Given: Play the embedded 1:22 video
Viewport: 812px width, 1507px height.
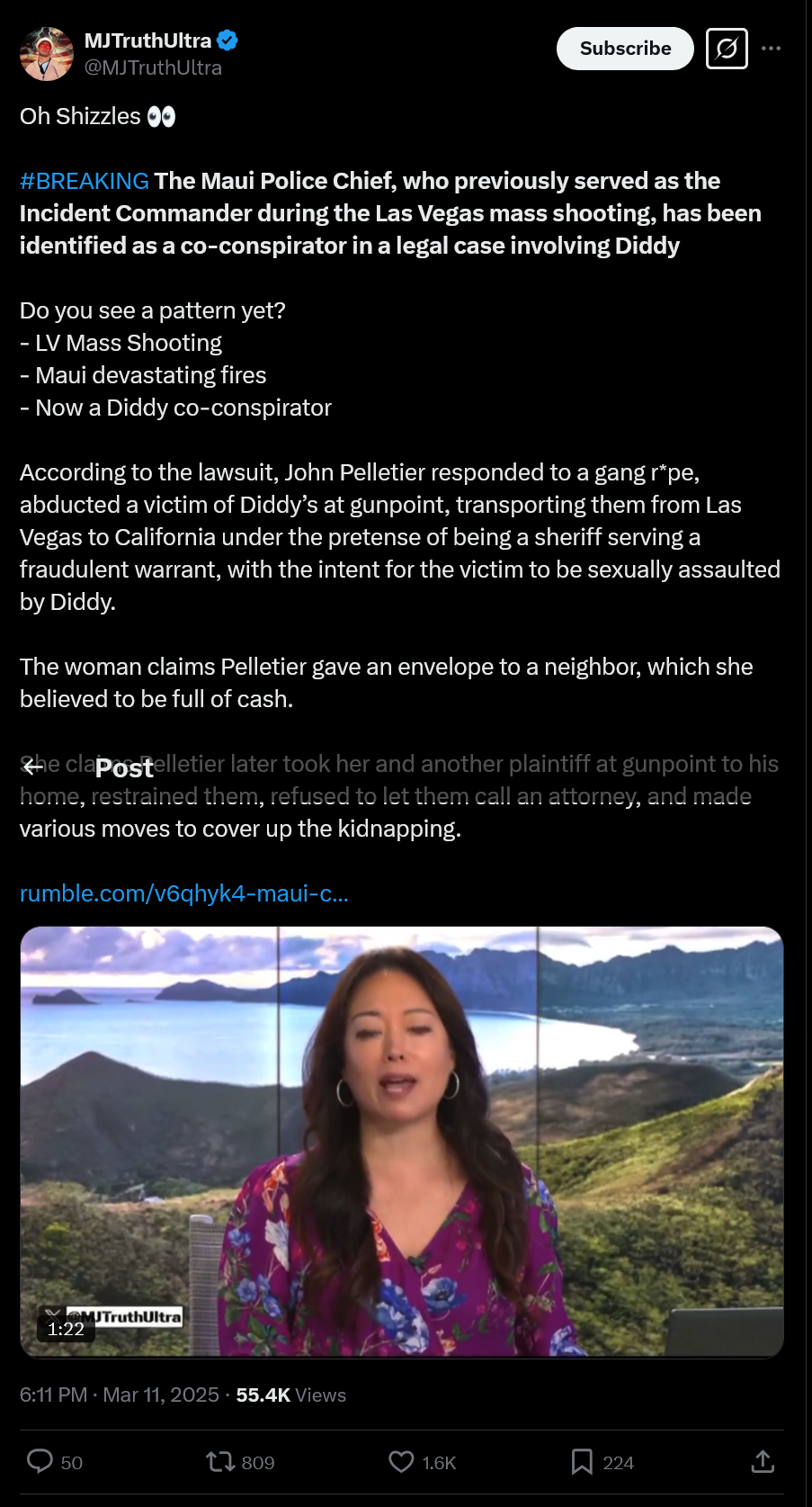Looking at the screenshot, I should tap(402, 1141).
